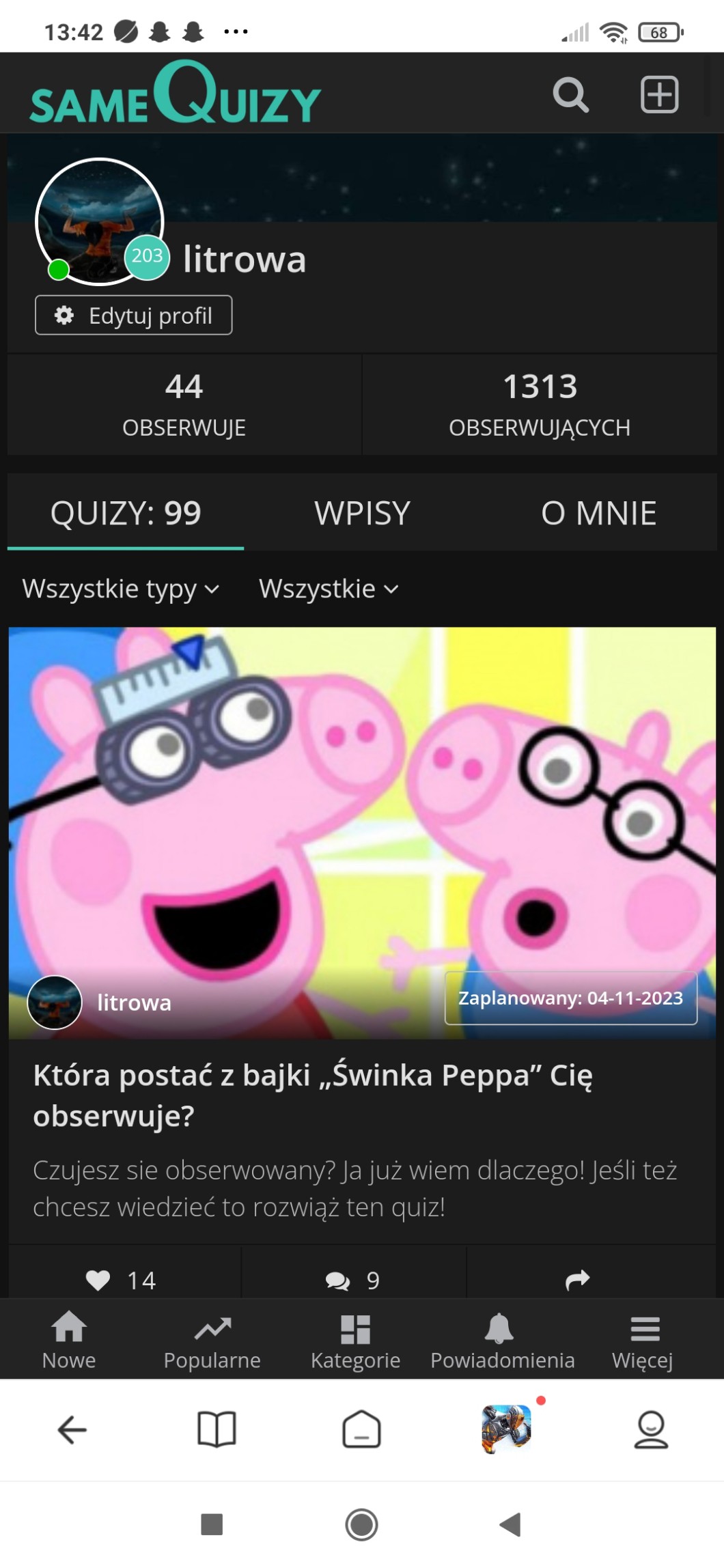Expand the Wszystkie filter dropdown

328,589
